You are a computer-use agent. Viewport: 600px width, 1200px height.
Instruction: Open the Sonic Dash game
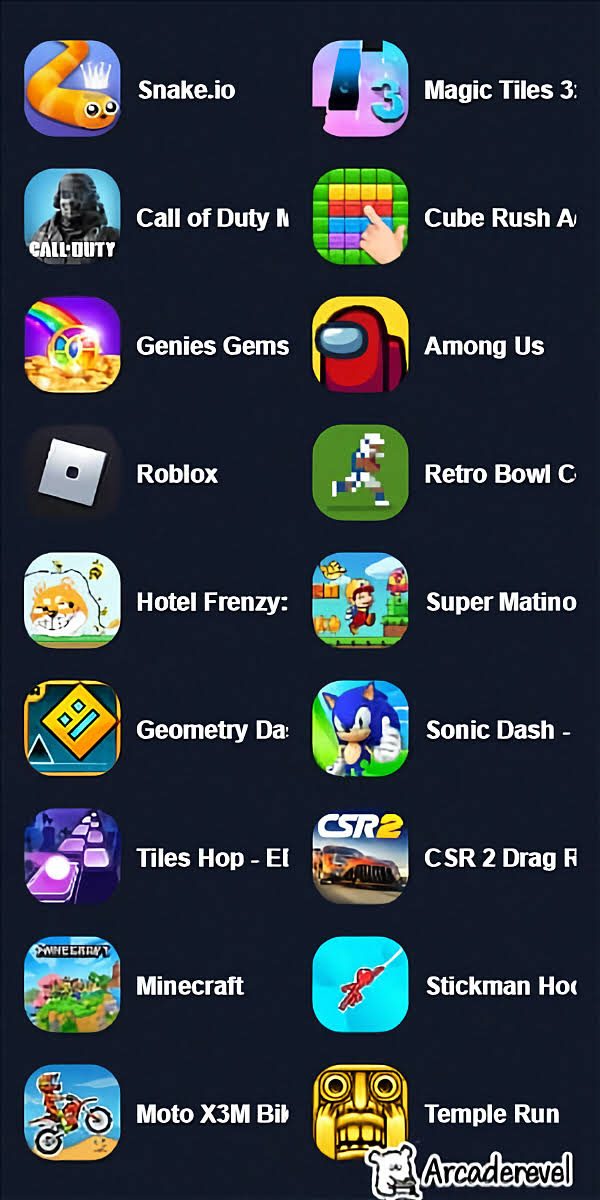click(360, 729)
